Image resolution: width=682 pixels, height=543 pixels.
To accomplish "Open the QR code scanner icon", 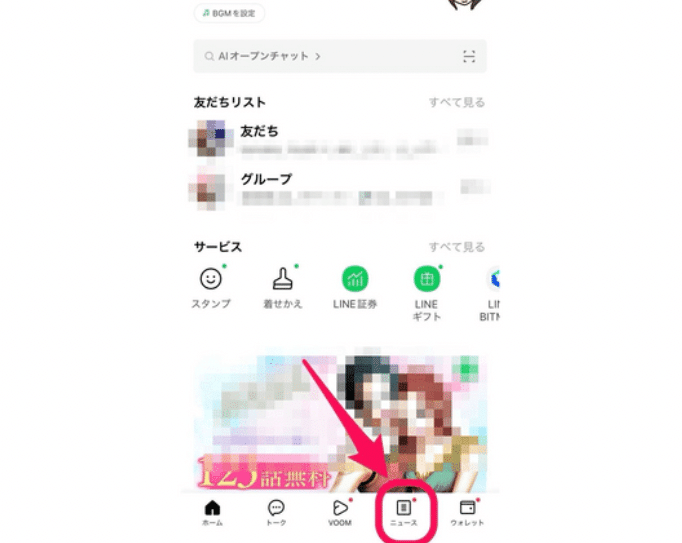I will [x=468, y=57].
